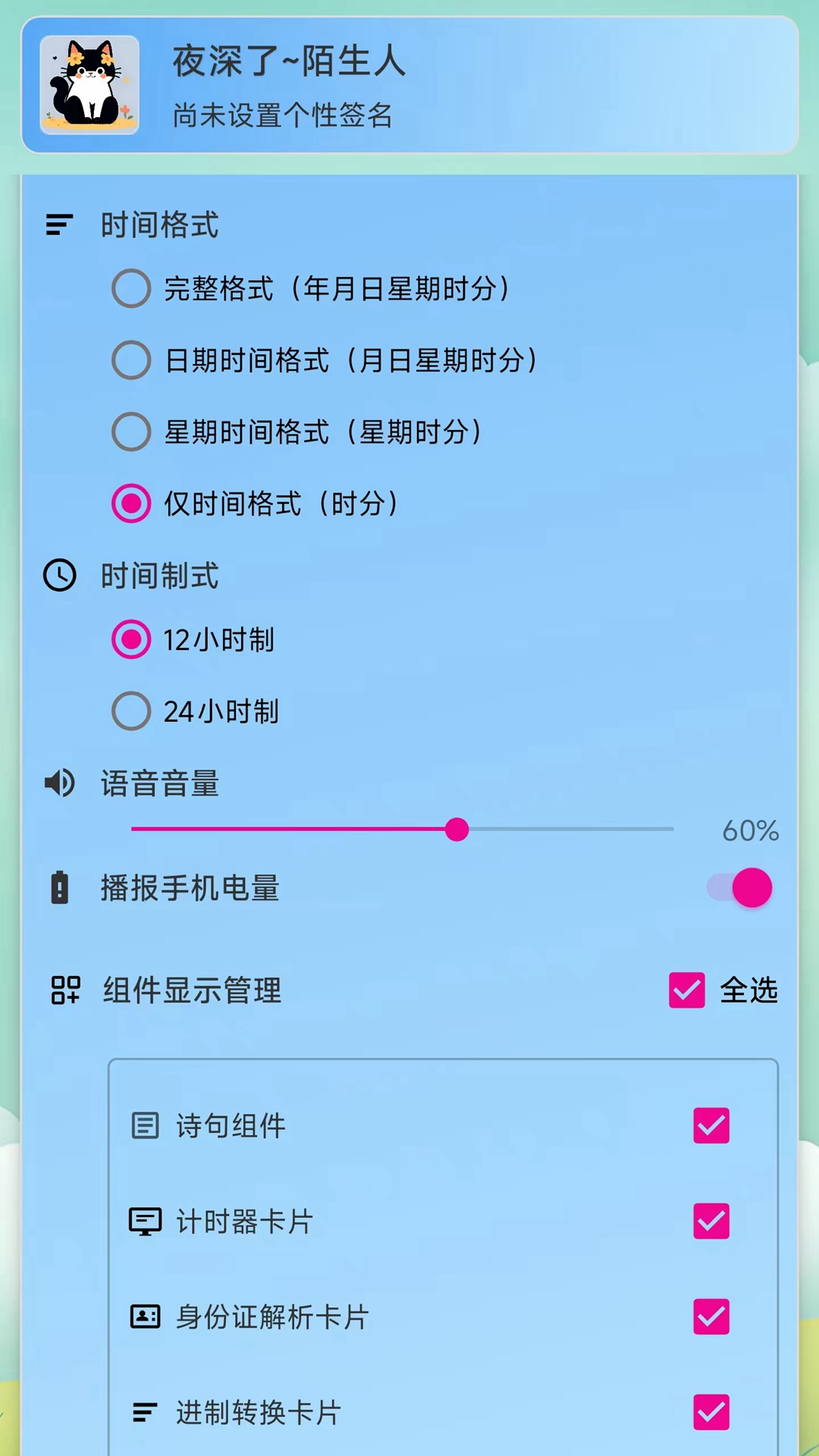Select 完整格式 (年月日星期时分) time format
Viewport: 819px width, 1456px height.
pos(131,289)
